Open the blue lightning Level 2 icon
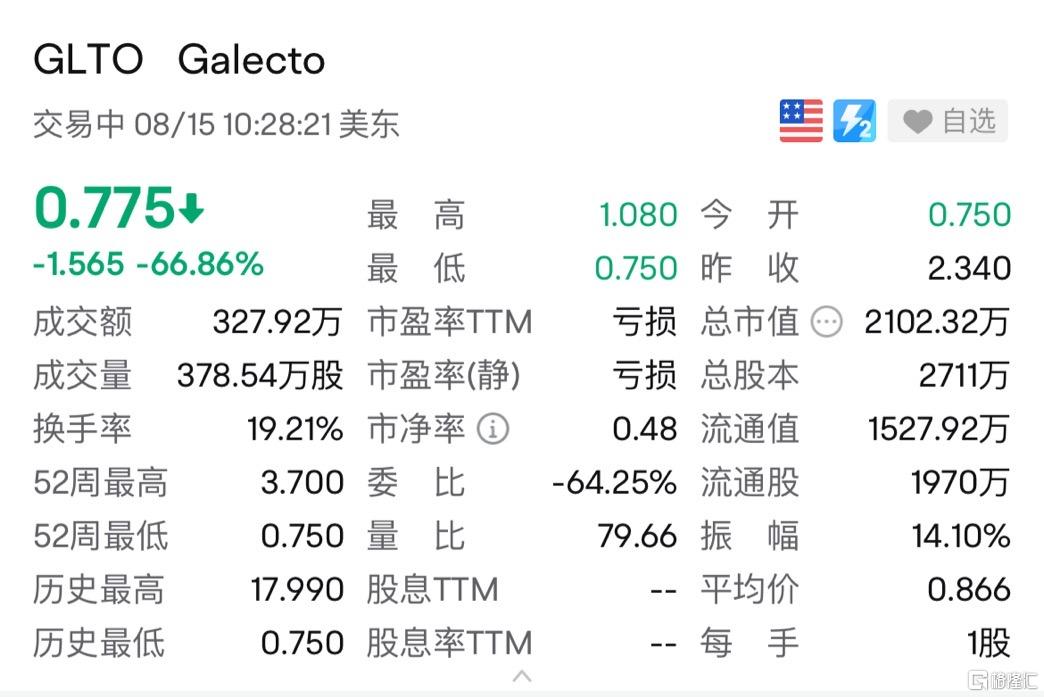Image resolution: width=1044 pixels, height=697 pixels. 854,121
